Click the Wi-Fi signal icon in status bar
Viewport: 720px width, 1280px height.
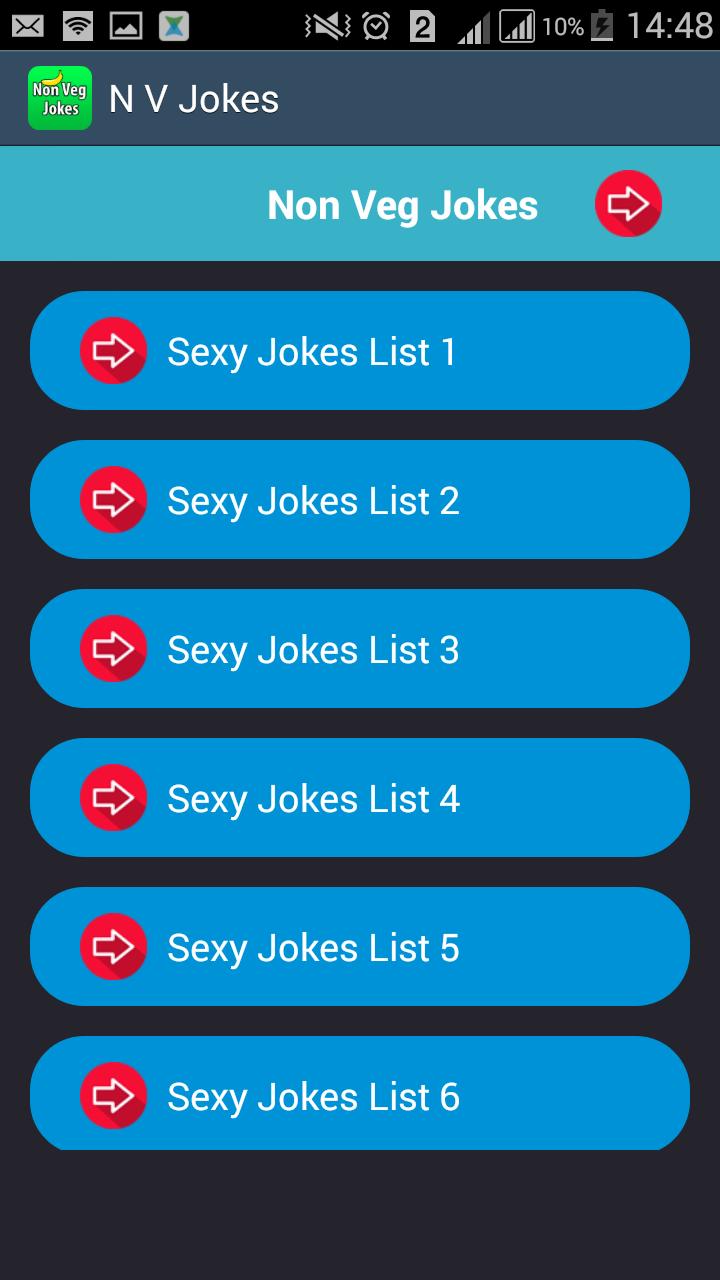pyautogui.click(x=80, y=24)
